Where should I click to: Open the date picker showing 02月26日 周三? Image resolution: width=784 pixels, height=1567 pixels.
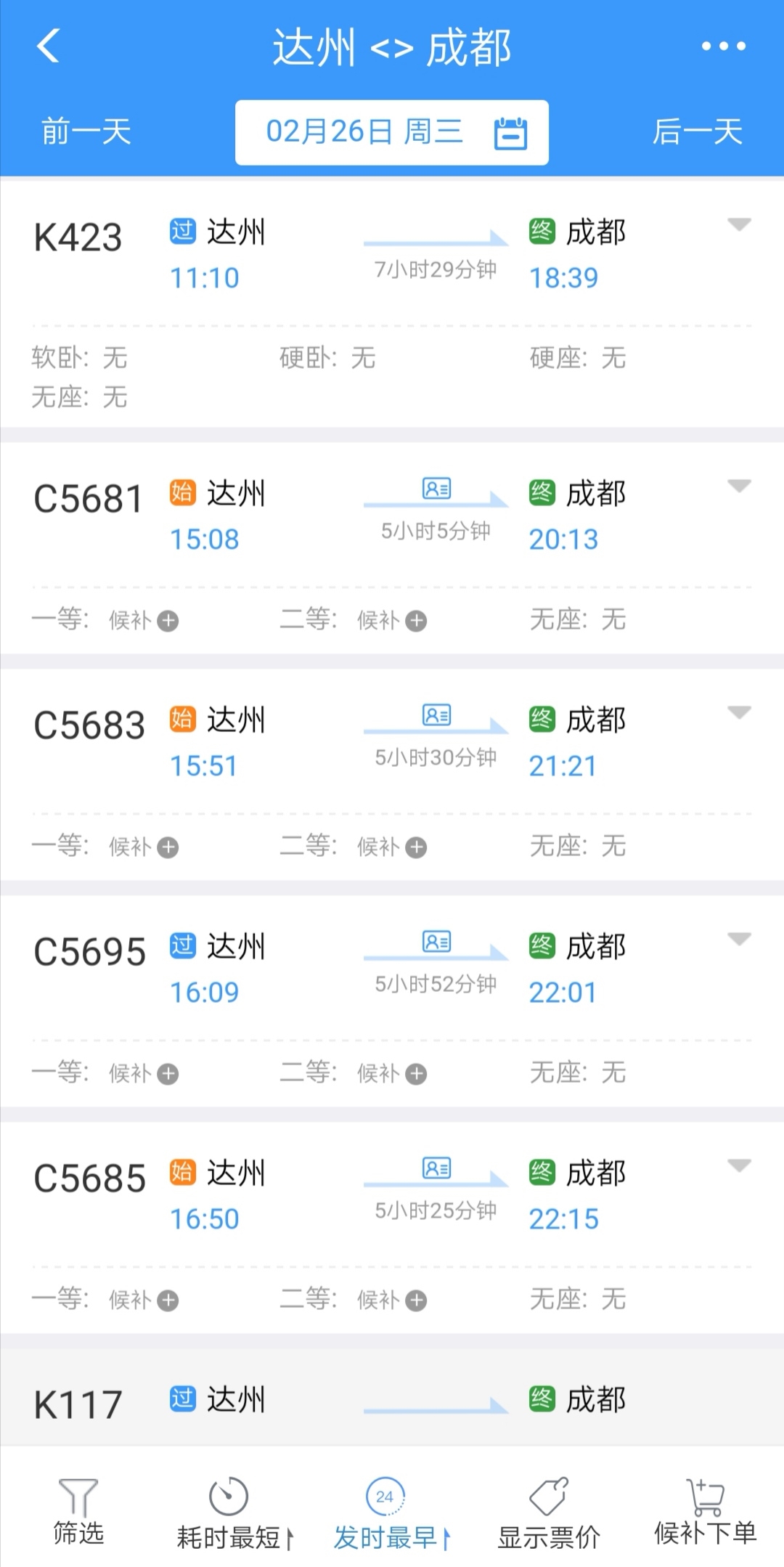392,132
